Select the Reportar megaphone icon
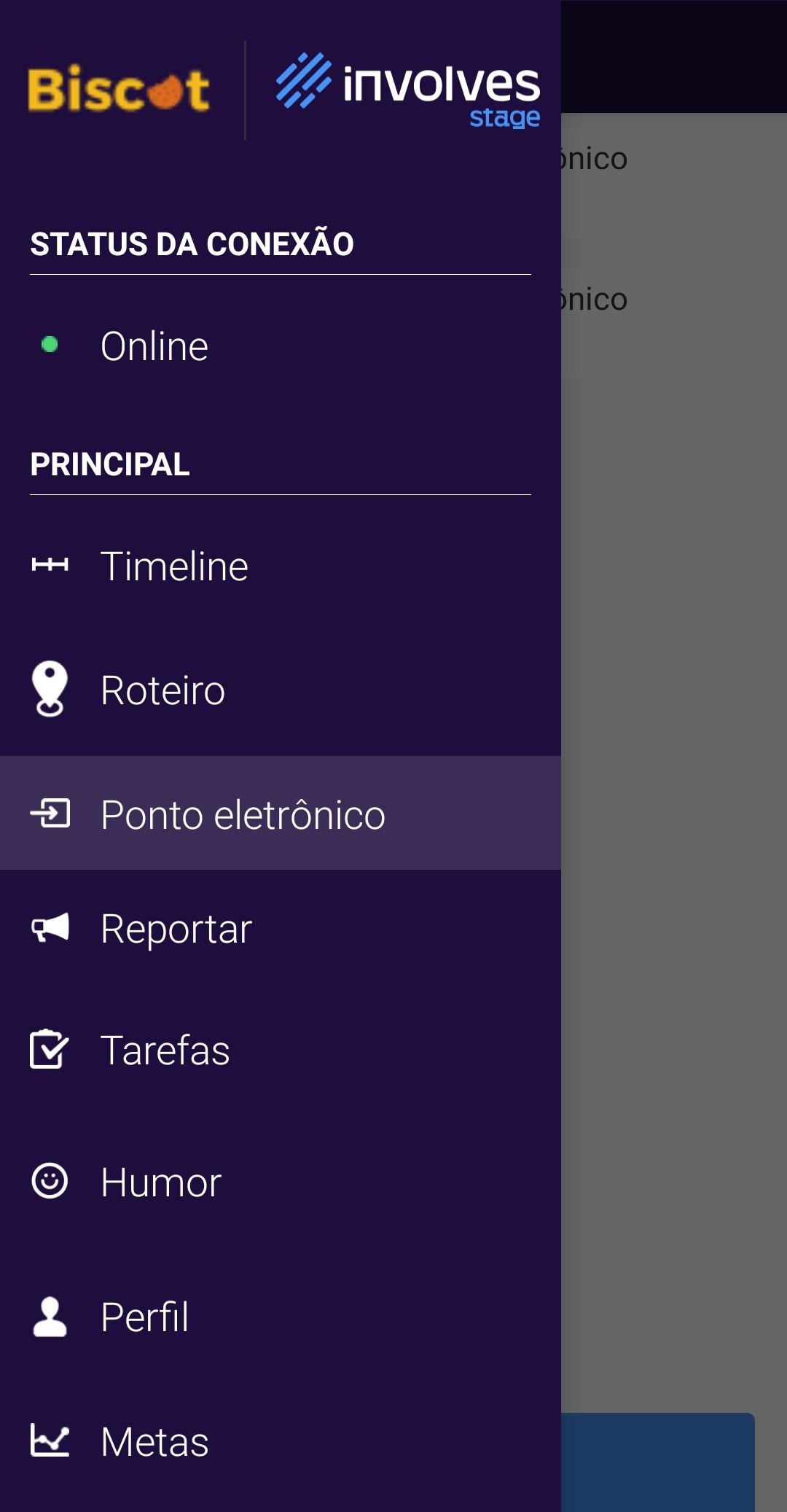 (x=50, y=927)
